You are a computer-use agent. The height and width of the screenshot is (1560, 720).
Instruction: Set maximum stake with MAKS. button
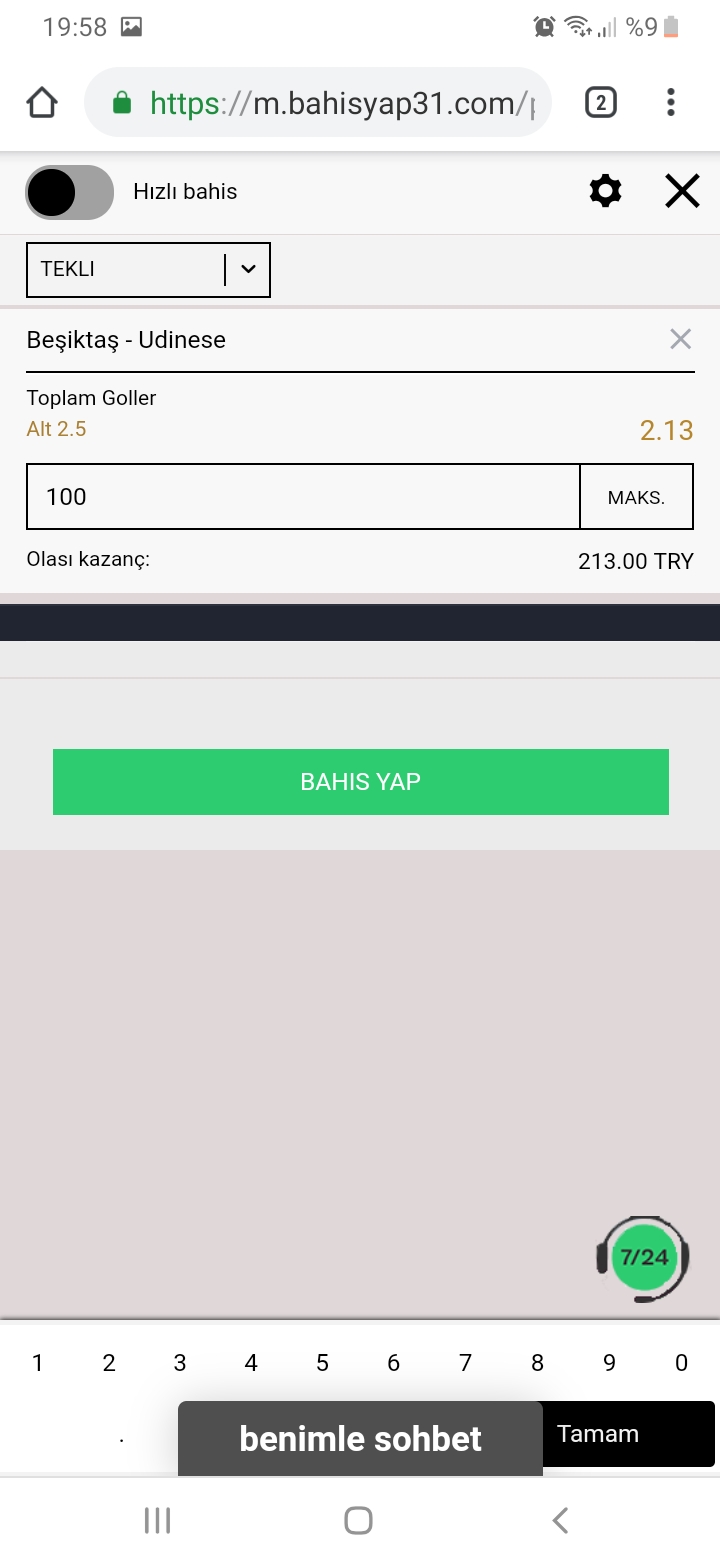point(636,496)
